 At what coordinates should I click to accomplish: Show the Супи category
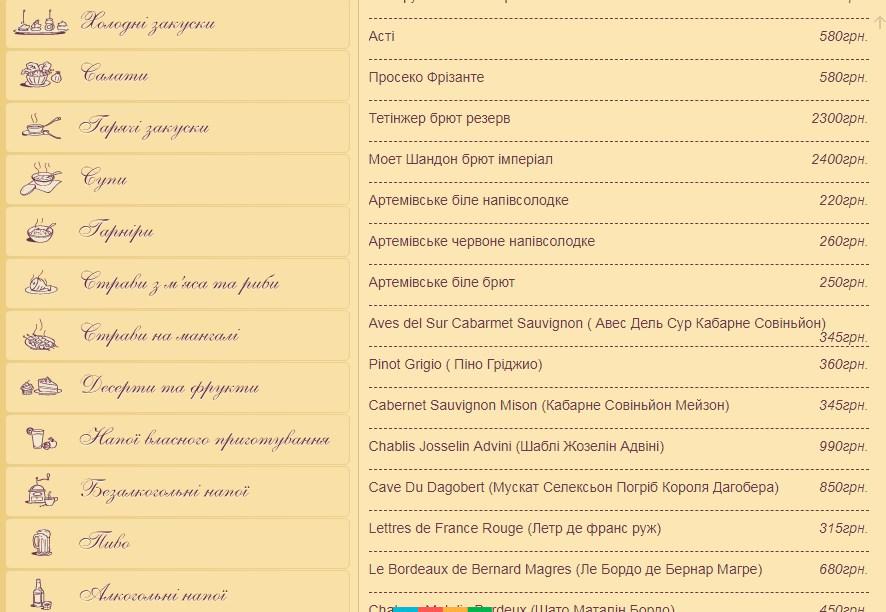[x=104, y=180]
